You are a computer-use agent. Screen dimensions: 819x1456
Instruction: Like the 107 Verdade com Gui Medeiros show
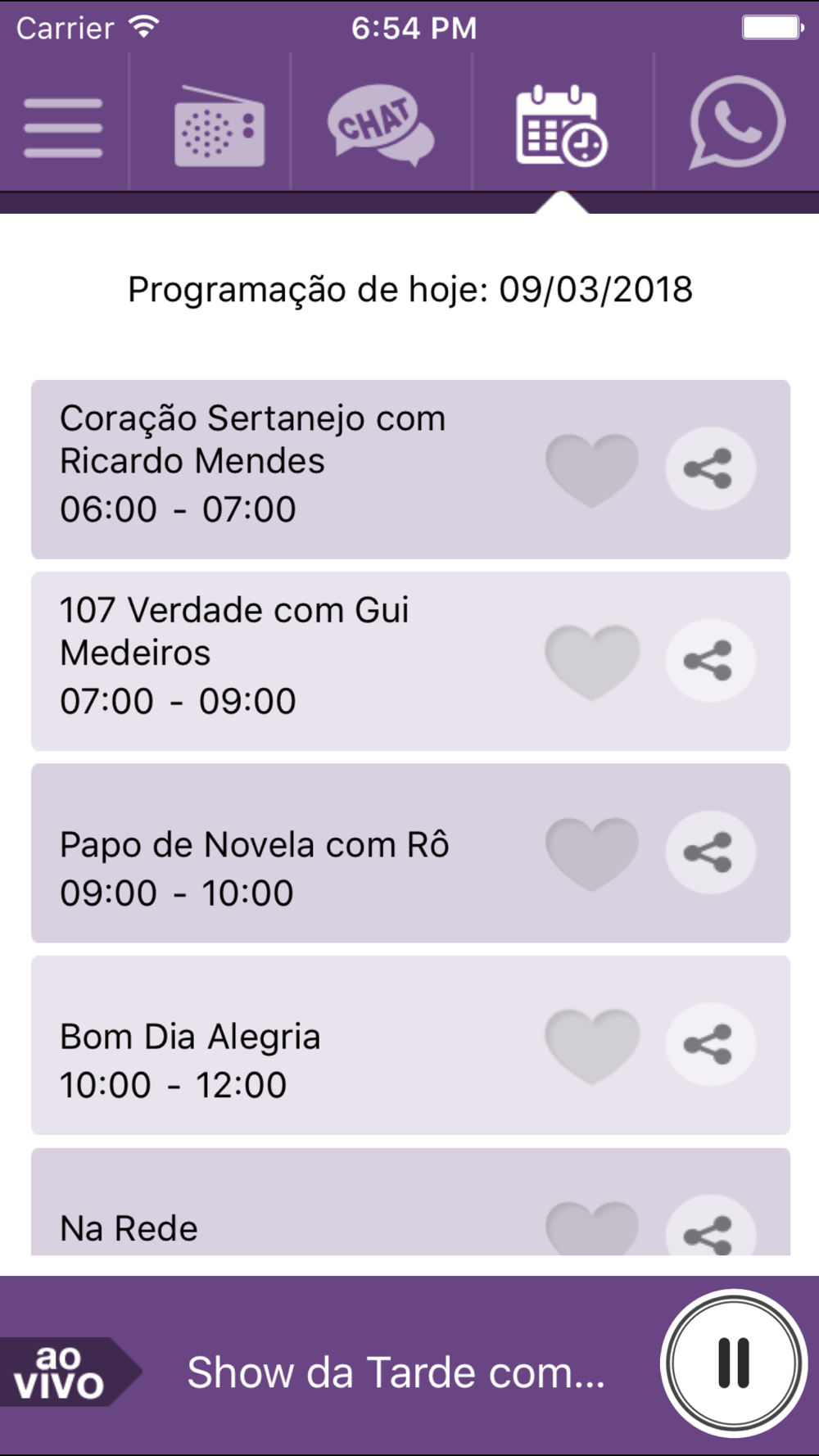pyautogui.click(x=592, y=662)
